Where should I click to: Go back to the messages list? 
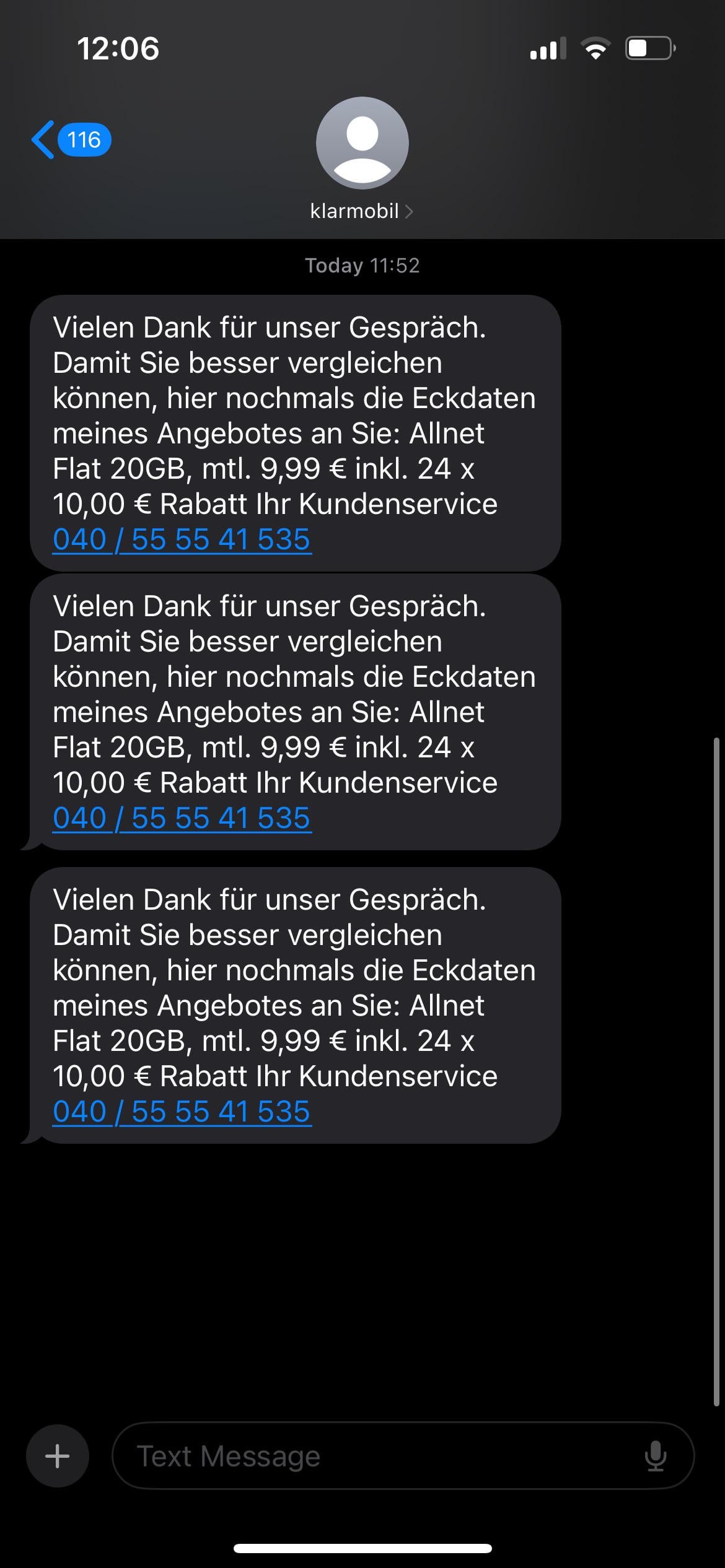pyautogui.click(x=71, y=140)
